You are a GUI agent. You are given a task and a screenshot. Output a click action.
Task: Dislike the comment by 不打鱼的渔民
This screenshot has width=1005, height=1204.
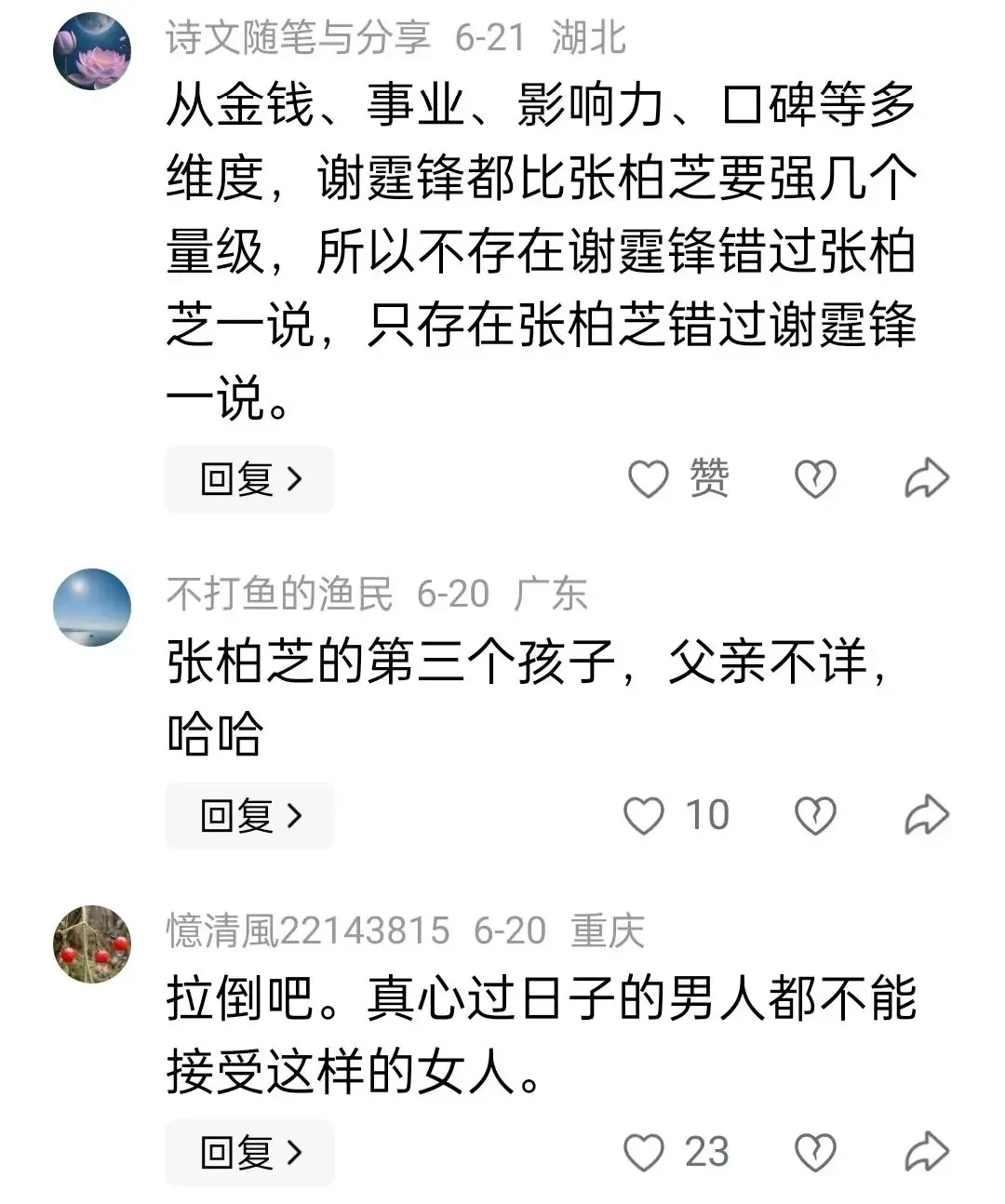[x=815, y=816]
